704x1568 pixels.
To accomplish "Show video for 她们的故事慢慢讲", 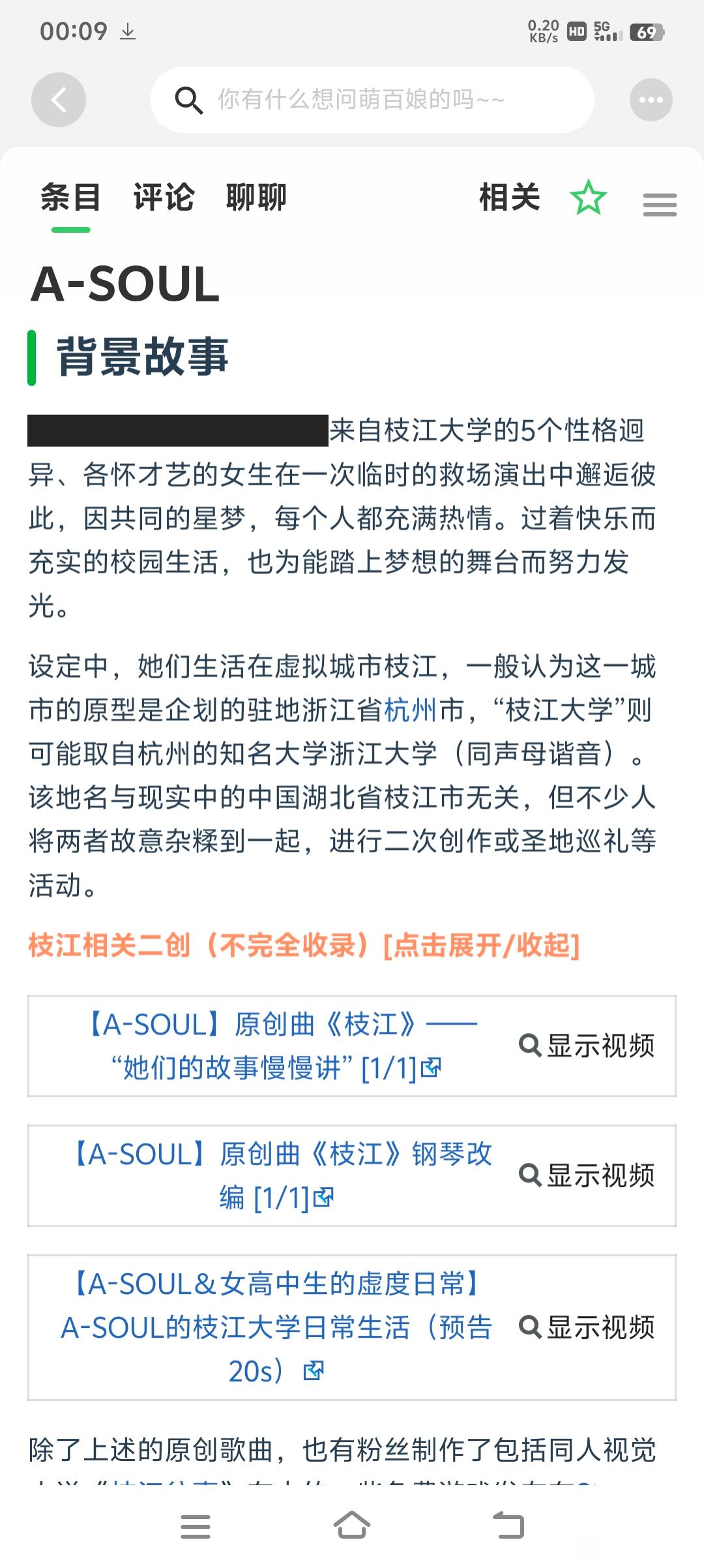I will [x=587, y=1046].
